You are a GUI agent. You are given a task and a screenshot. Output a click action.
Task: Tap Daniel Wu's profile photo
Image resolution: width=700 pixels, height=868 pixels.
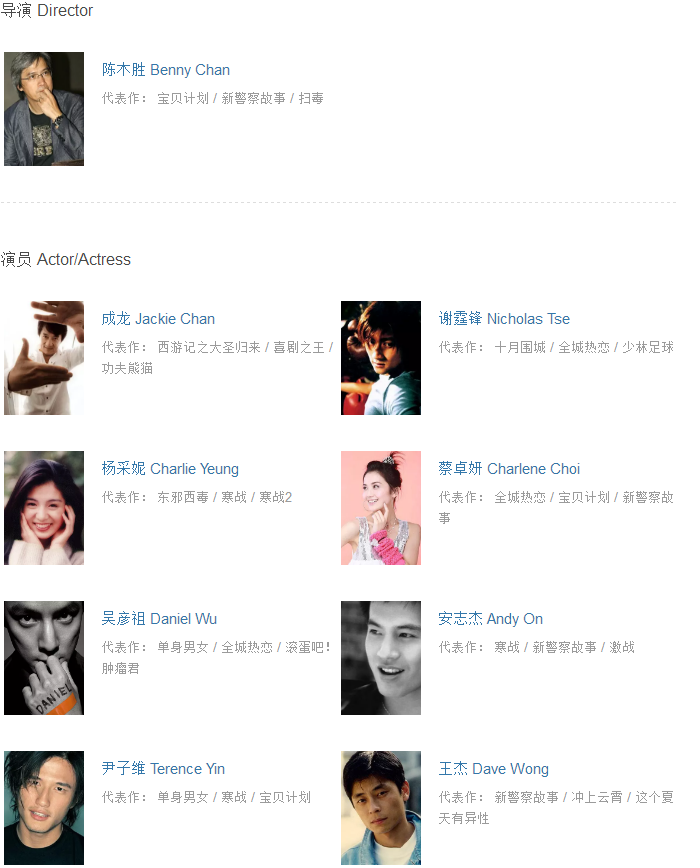[x=44, y=658]
